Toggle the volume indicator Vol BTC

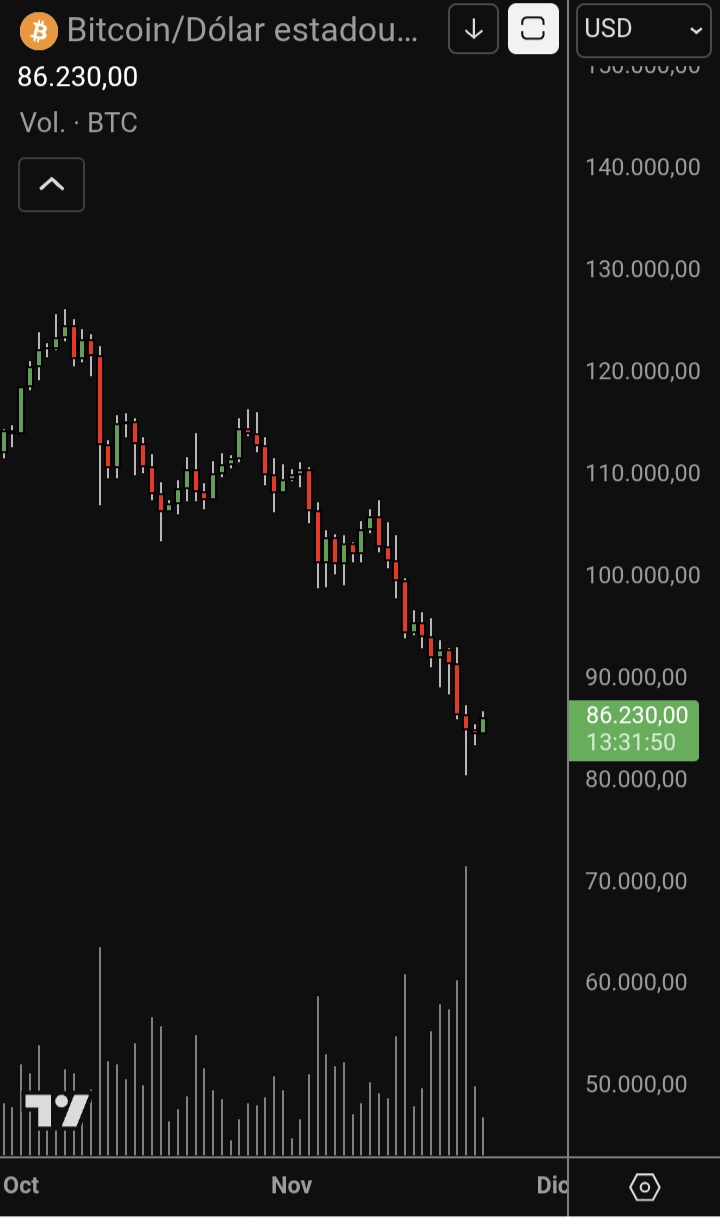coord(78,123)
